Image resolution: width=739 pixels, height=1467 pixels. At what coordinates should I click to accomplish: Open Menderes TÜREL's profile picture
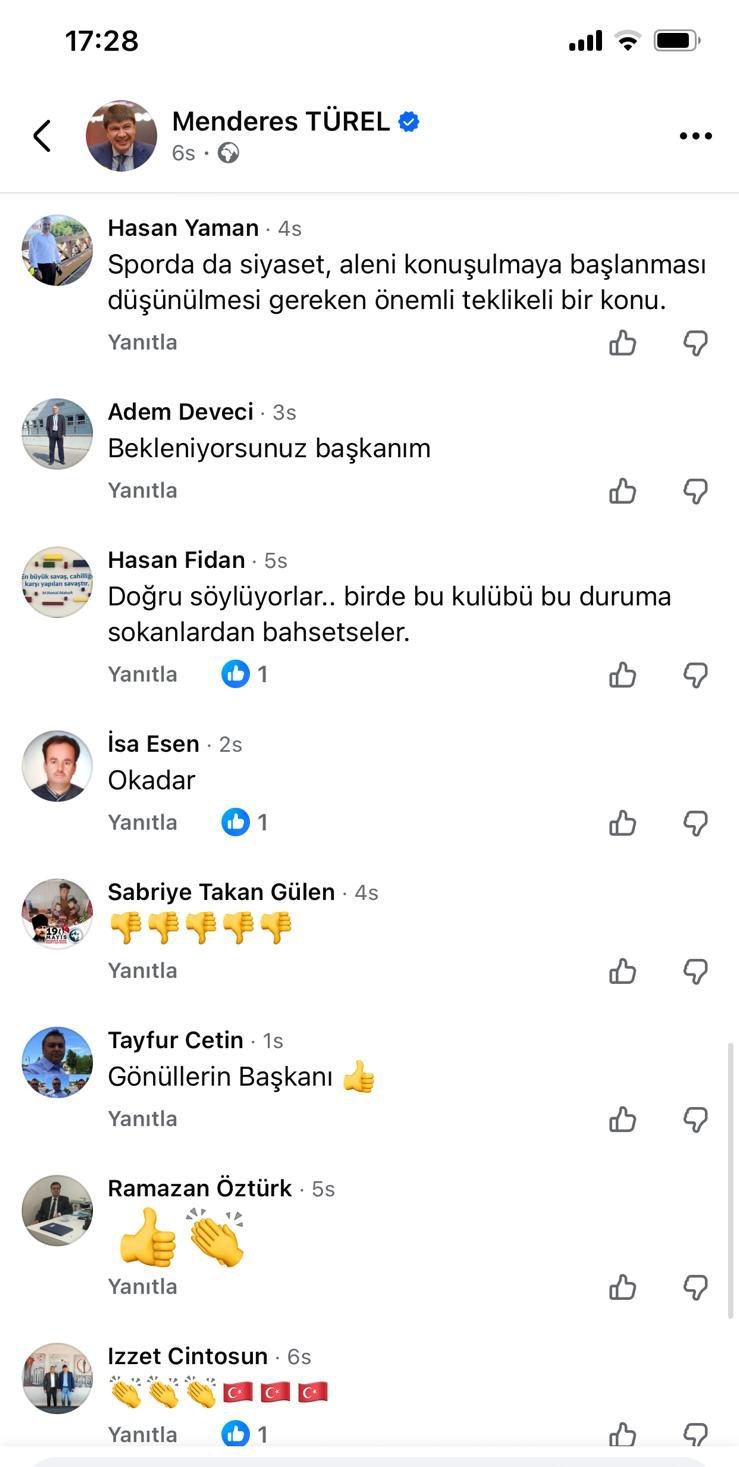click(121, 136)
